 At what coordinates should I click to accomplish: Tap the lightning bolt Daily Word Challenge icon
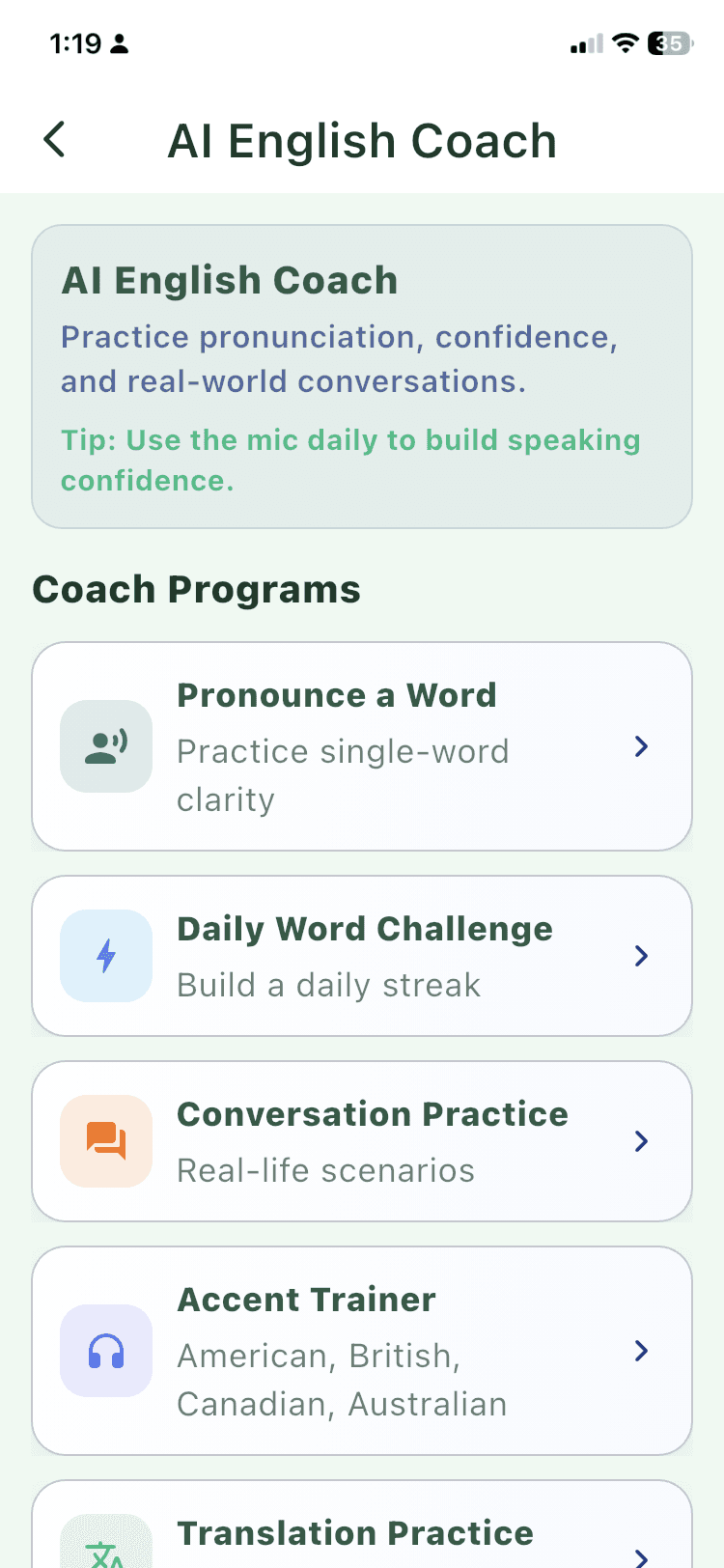coord(105,955)
